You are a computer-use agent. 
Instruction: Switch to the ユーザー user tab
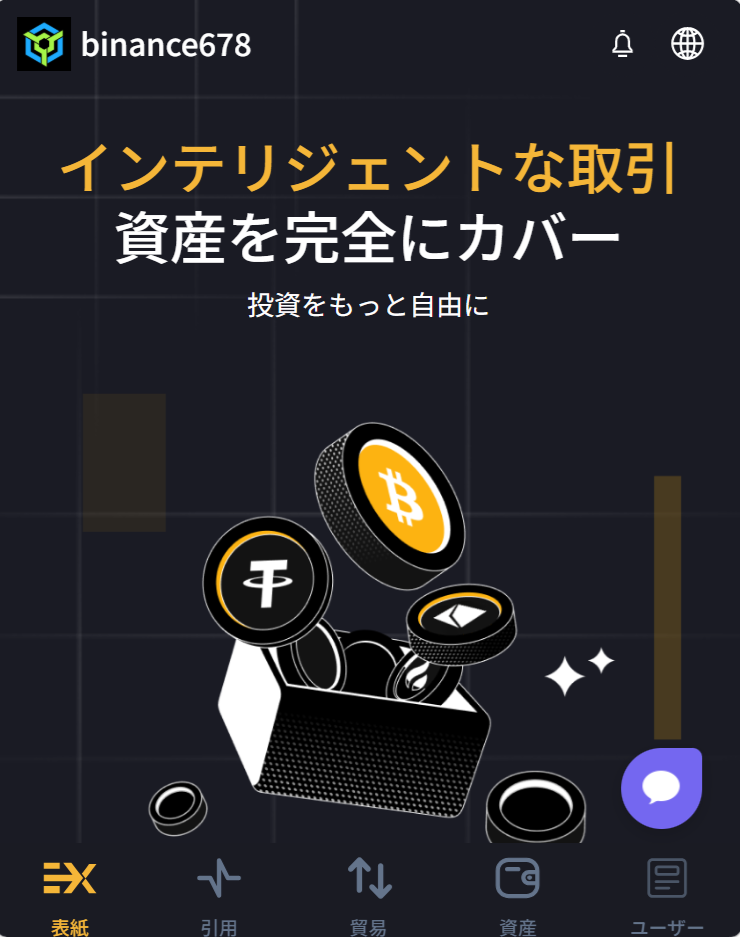pos(667,895)
